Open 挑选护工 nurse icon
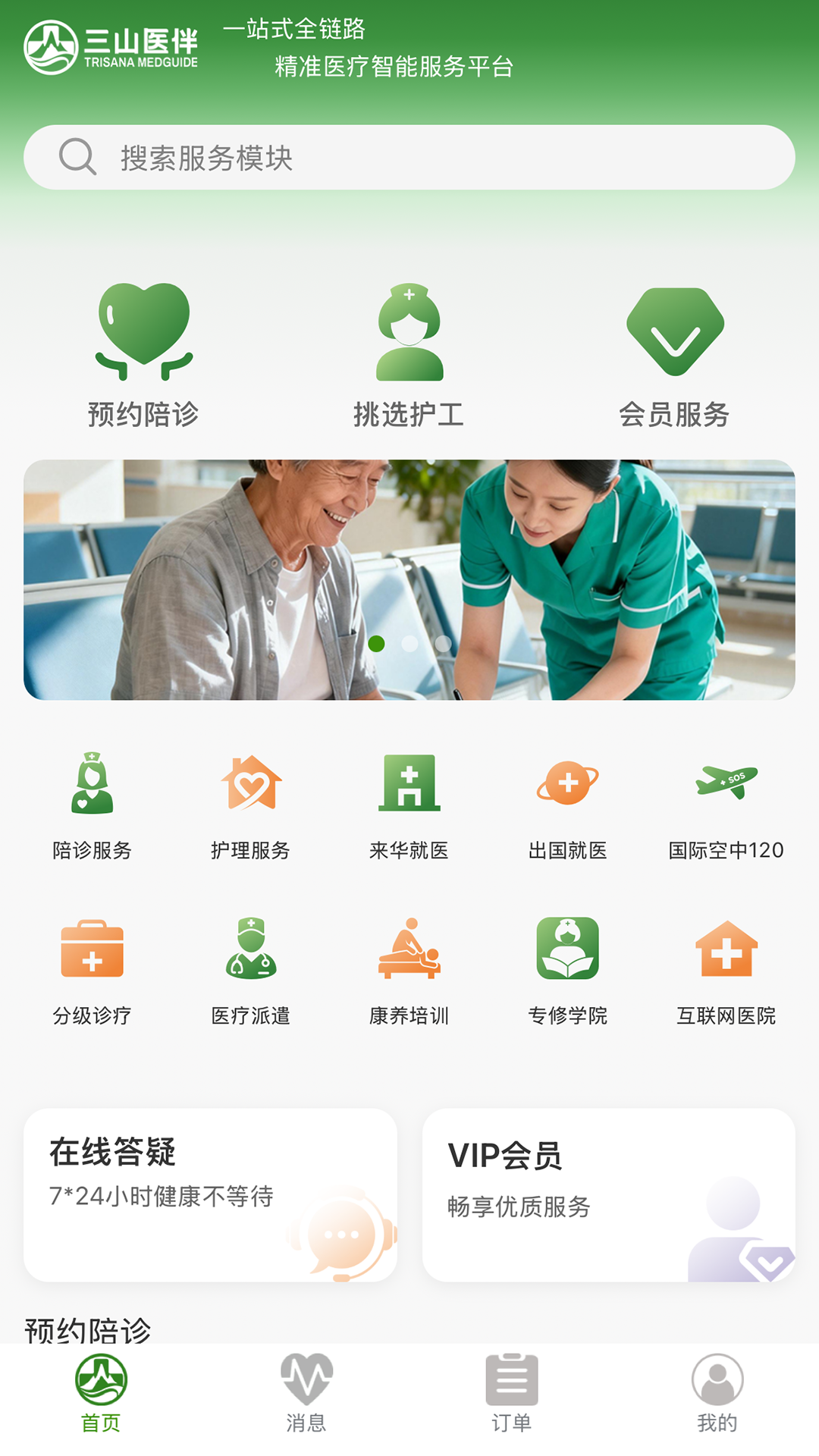 tap(409, 331)
